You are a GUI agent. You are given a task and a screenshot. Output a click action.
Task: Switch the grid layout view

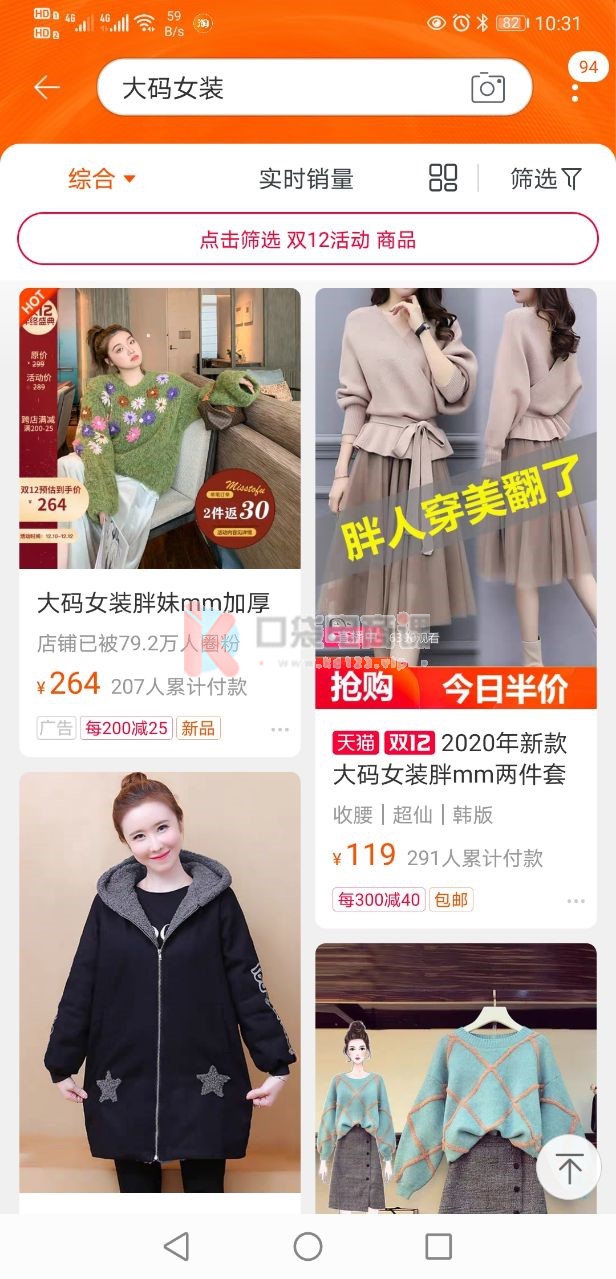coord(443,179)
